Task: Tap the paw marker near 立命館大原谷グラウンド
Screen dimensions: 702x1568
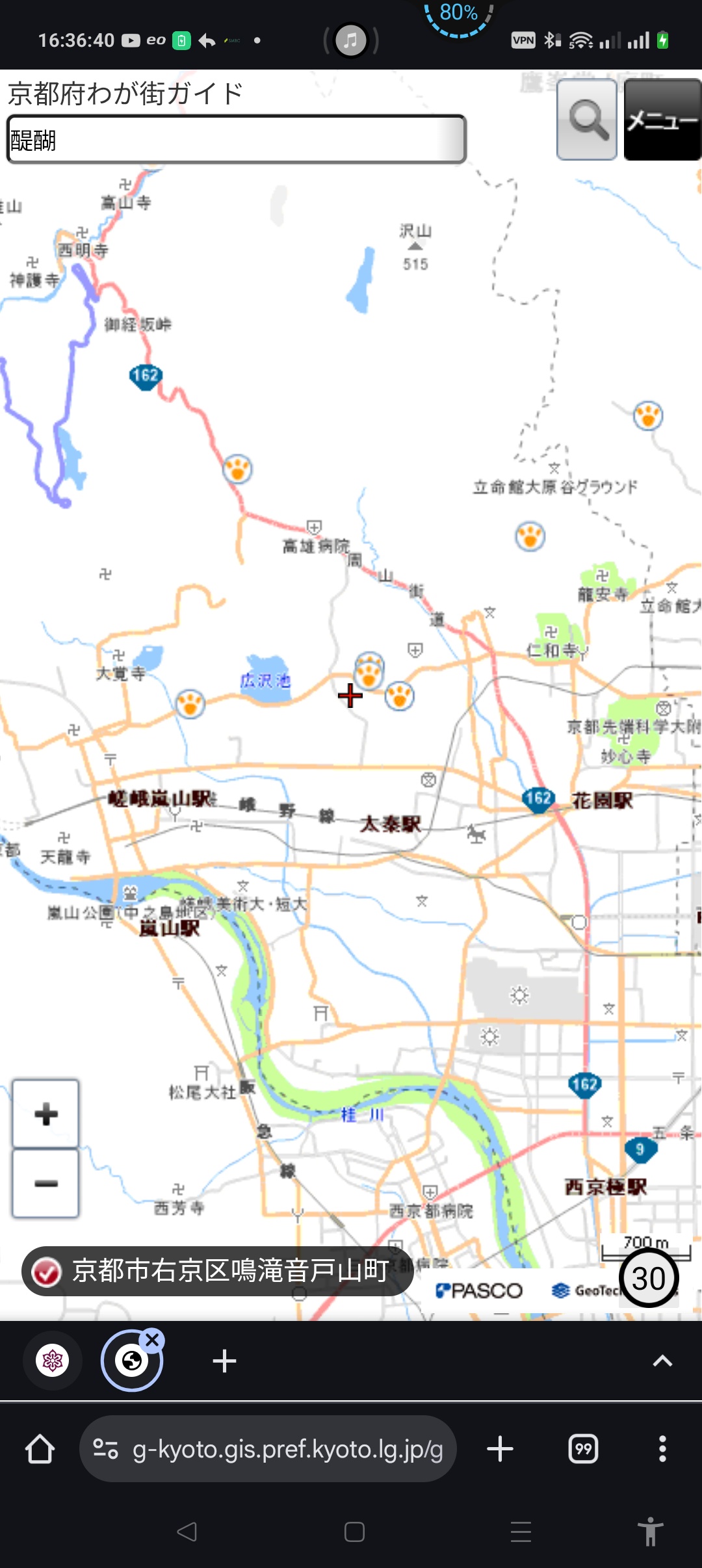Action: pyautogui.click(x=530, y=536)
